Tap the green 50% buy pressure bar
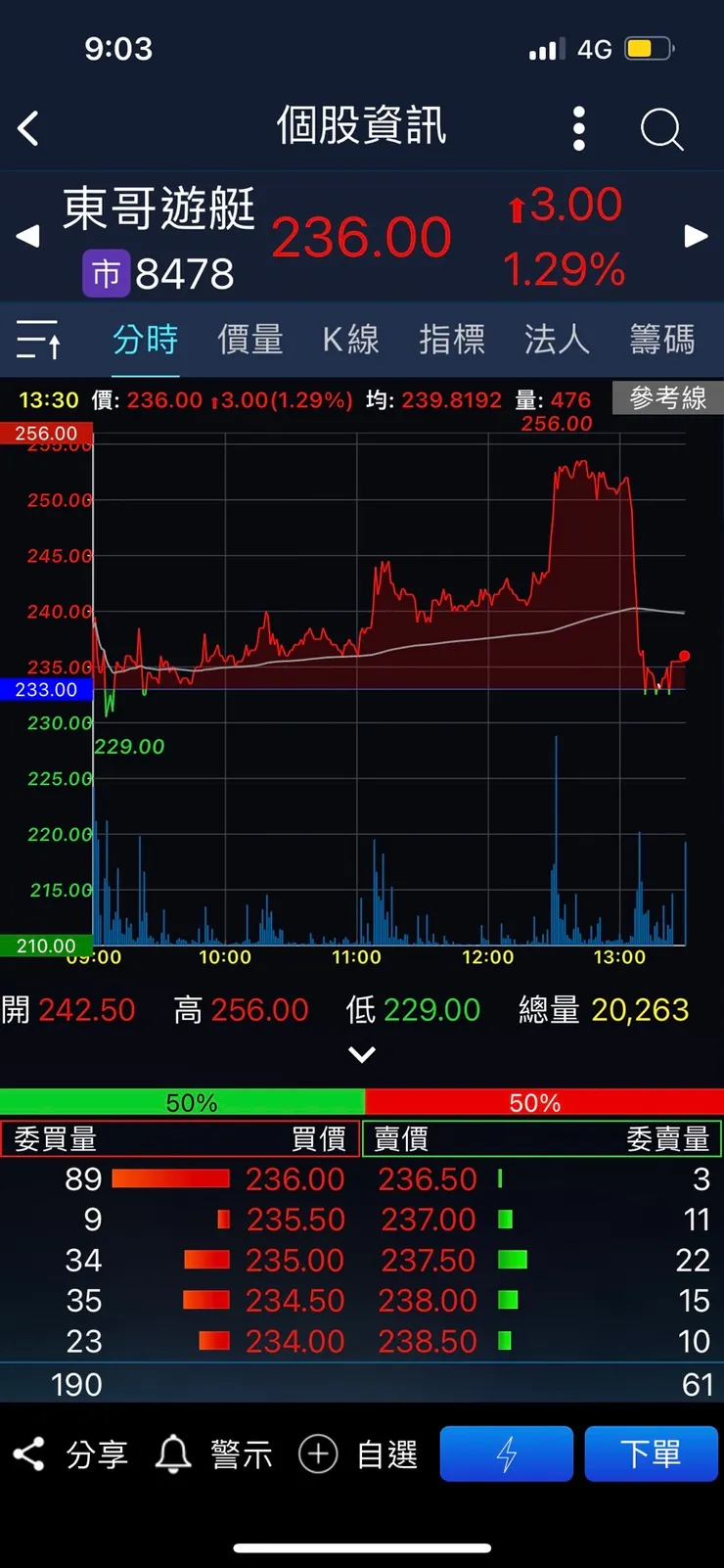 click(181, 1102)
